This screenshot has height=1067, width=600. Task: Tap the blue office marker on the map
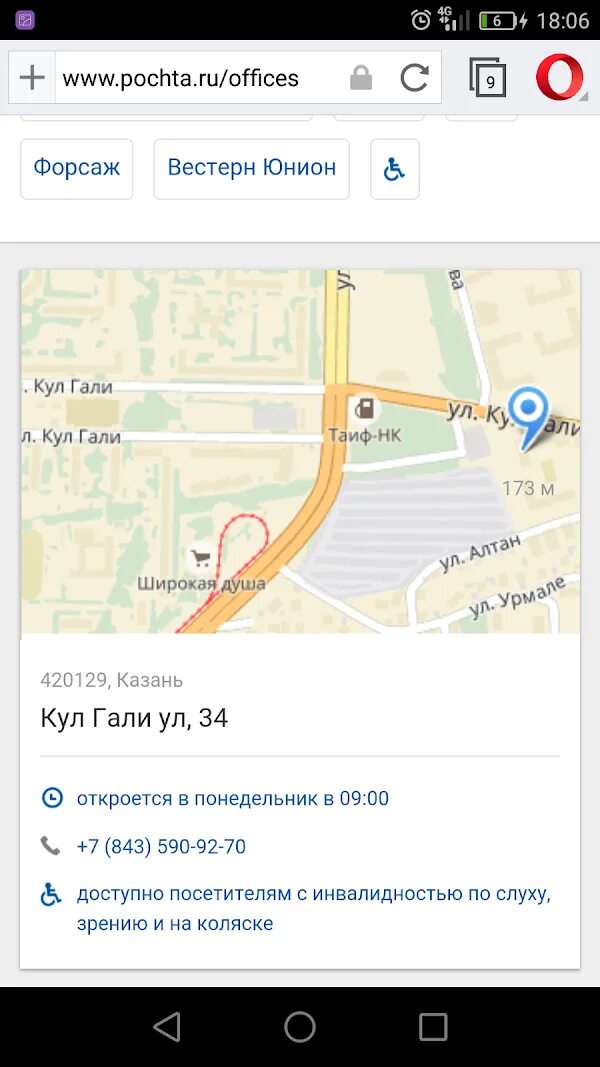point(529,416)
